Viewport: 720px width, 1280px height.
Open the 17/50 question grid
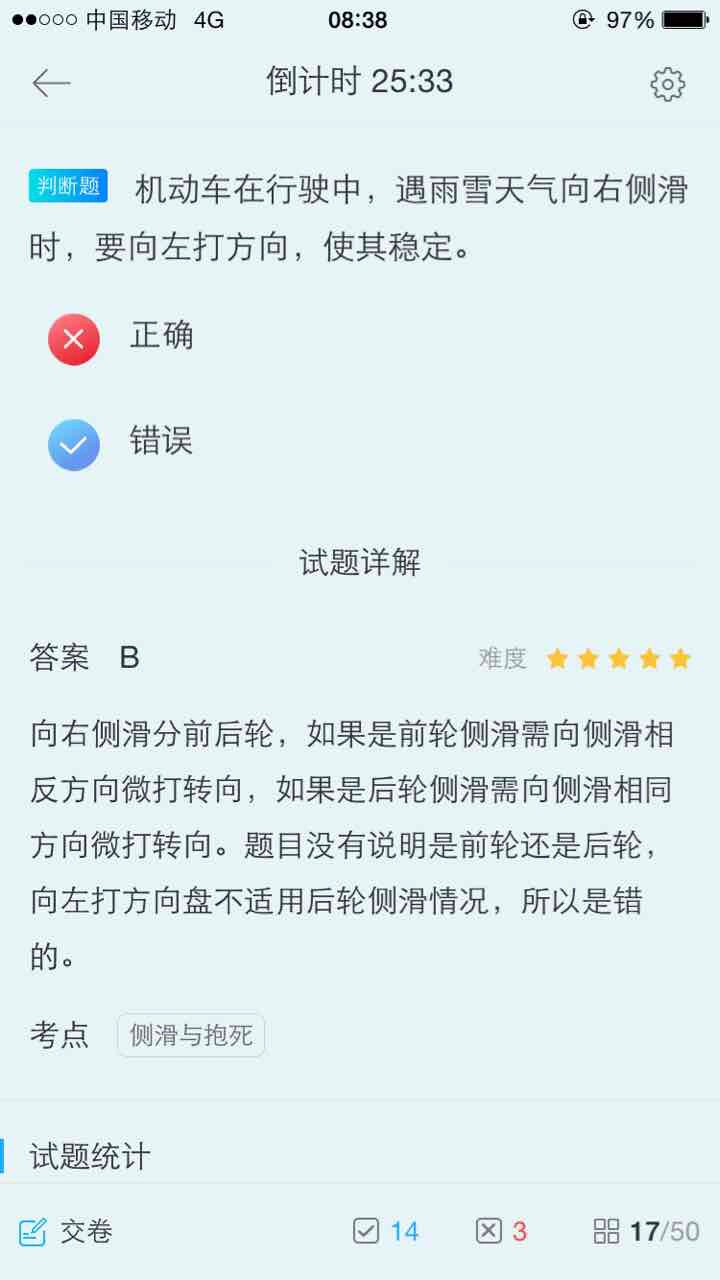[646, 1231]
